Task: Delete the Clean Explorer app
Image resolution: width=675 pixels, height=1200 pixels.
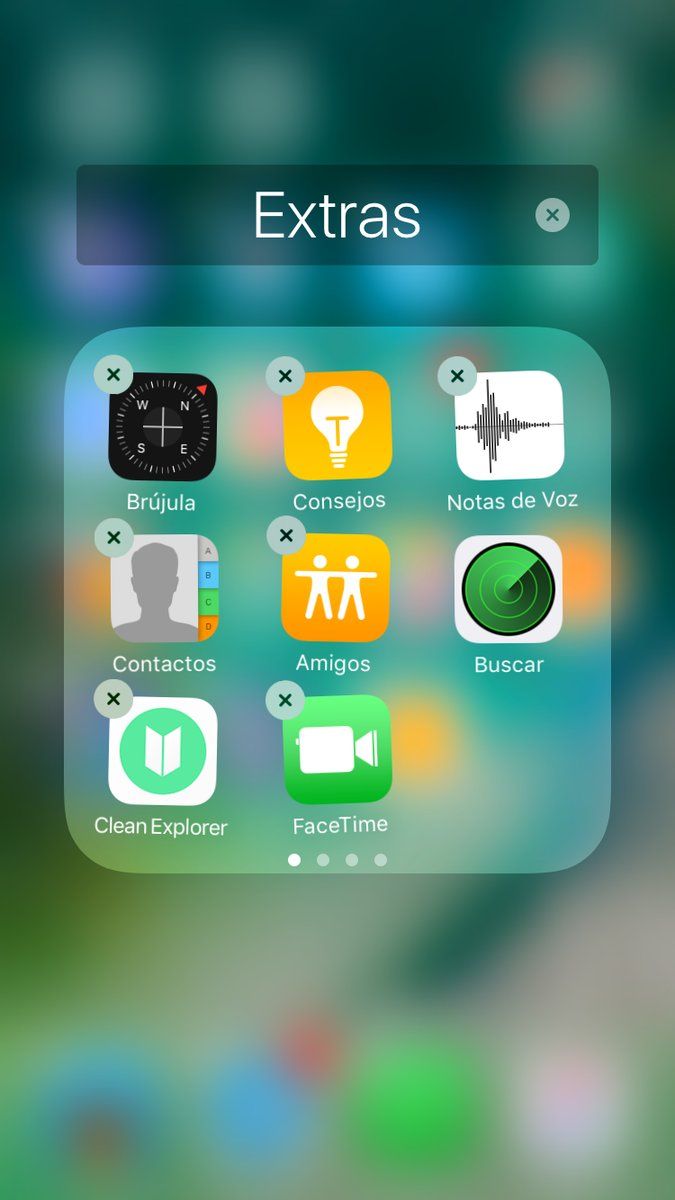Action: click(x=113, y=698)
